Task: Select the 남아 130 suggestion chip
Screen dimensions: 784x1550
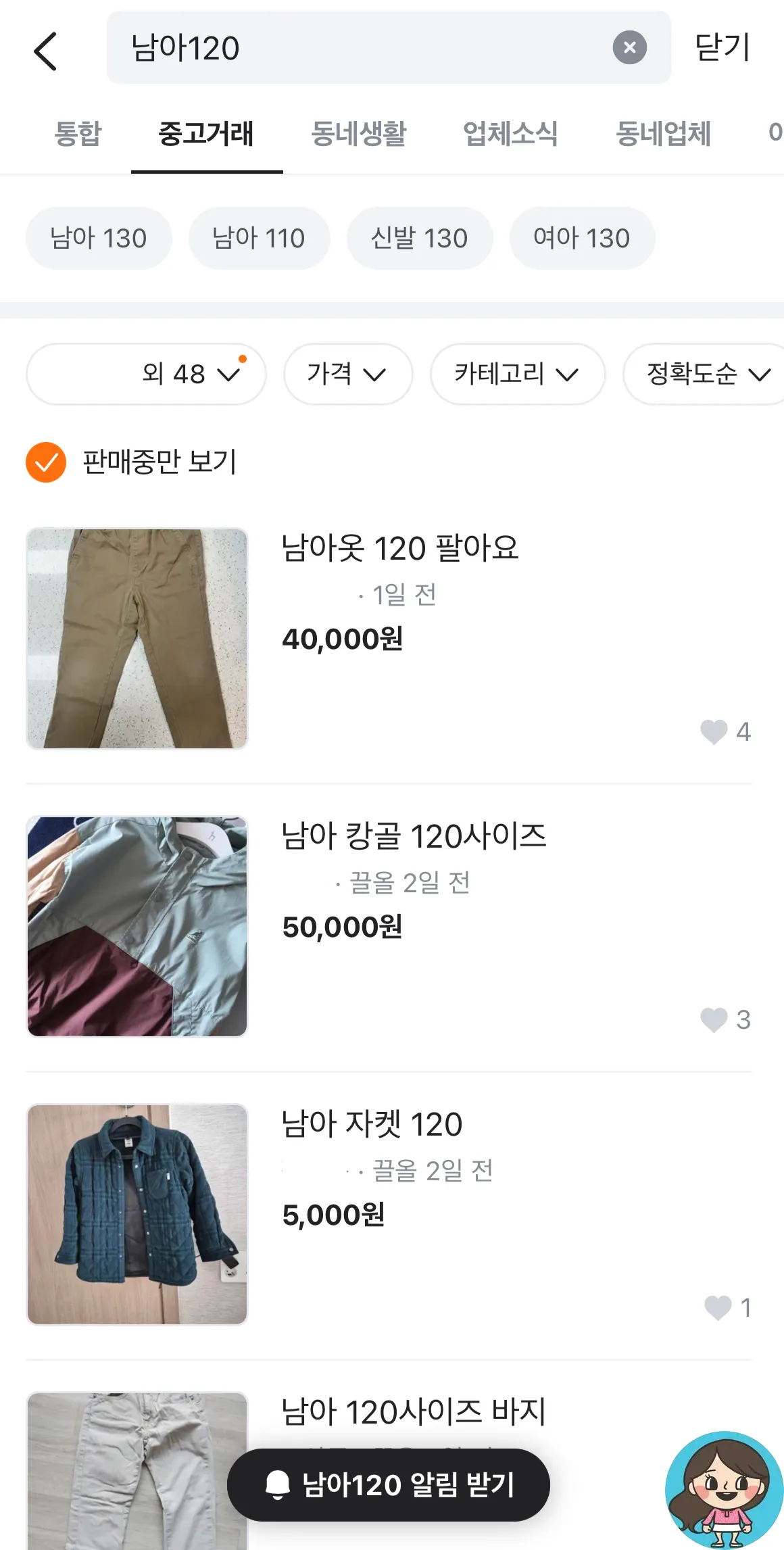Action: [99, 238]
